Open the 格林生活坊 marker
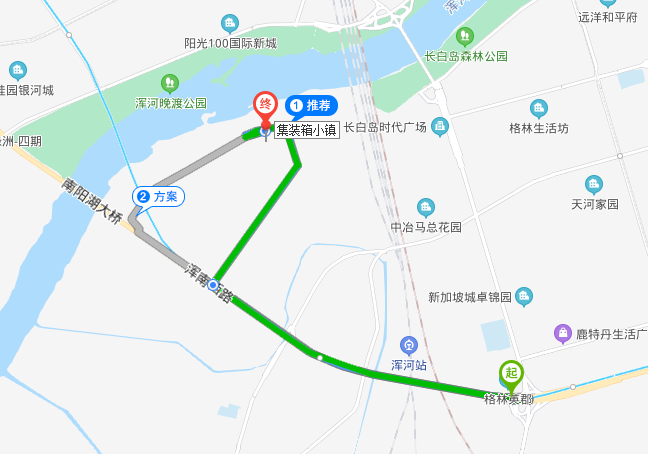Viewport: 648px width, 454px height. point(538,108)
